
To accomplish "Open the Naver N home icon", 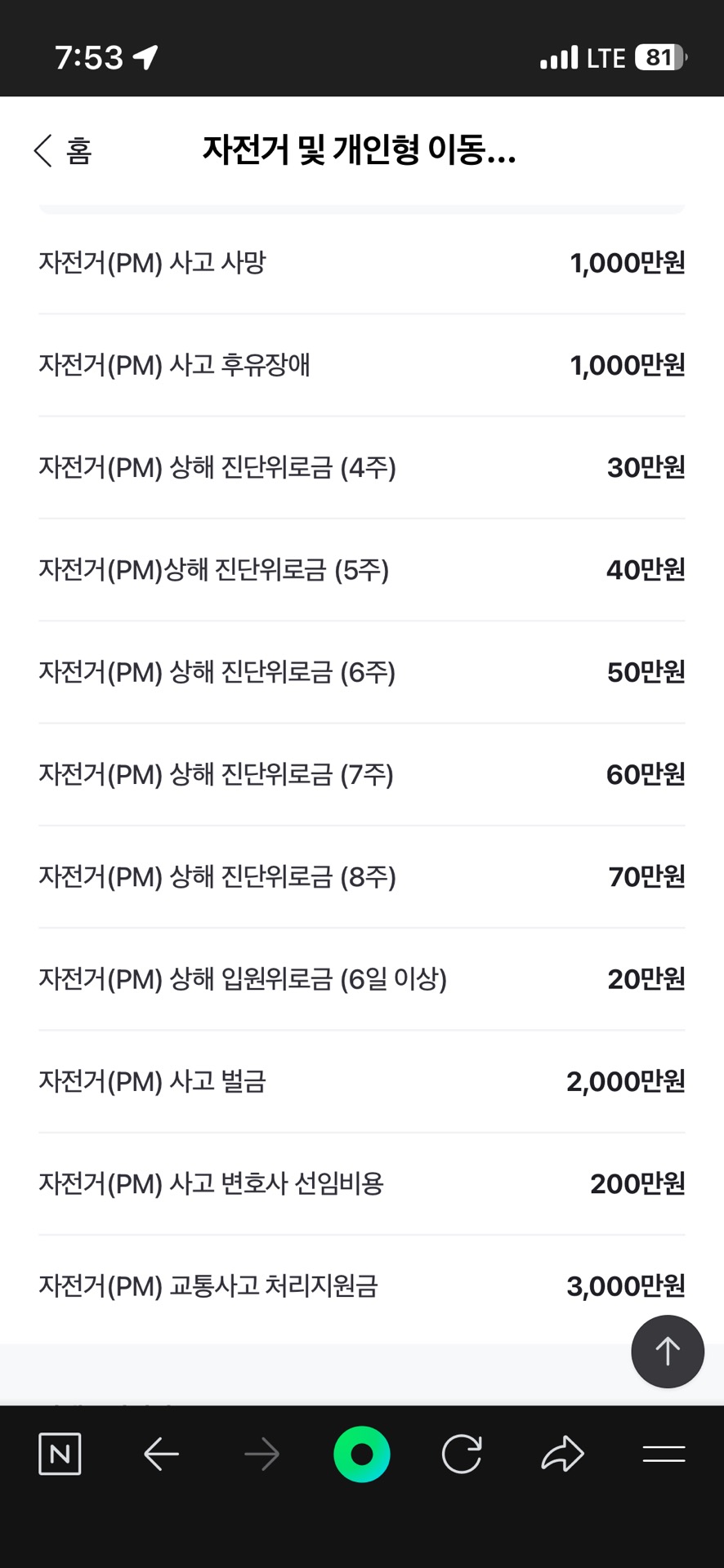I will 60,1454.
